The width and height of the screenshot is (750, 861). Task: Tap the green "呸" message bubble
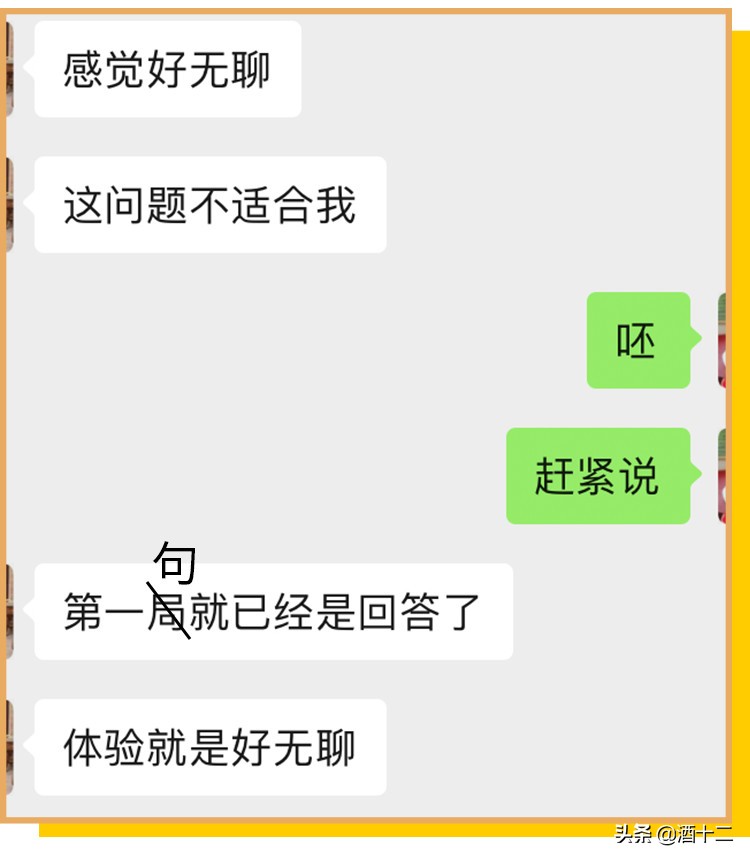click(x=637, y=340)
